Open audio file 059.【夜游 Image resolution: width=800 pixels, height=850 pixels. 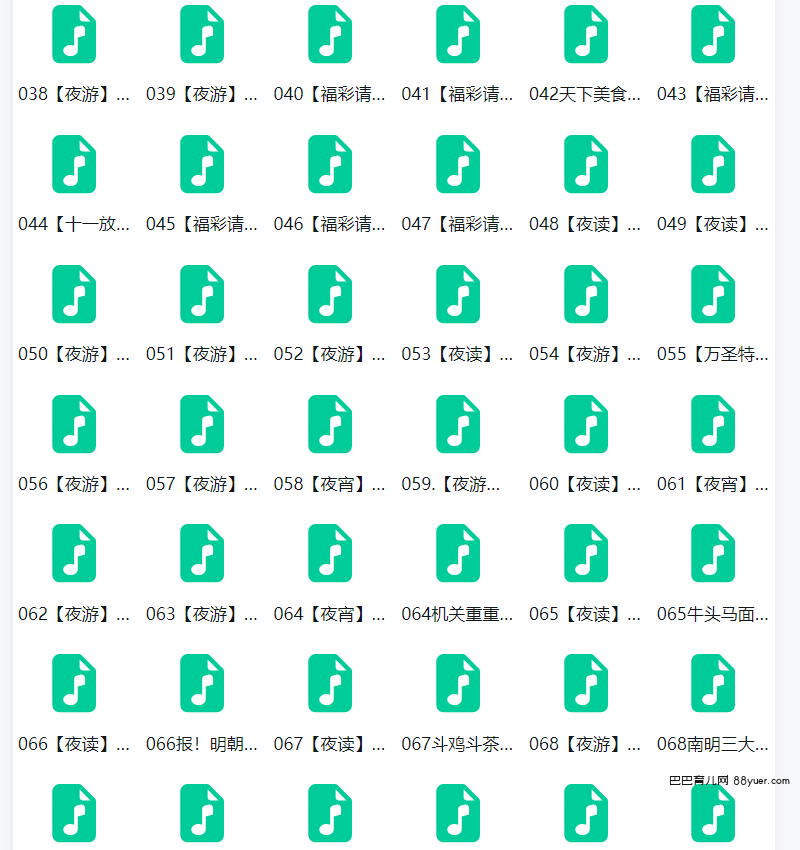pyautogui.click(x=458, y=424)
